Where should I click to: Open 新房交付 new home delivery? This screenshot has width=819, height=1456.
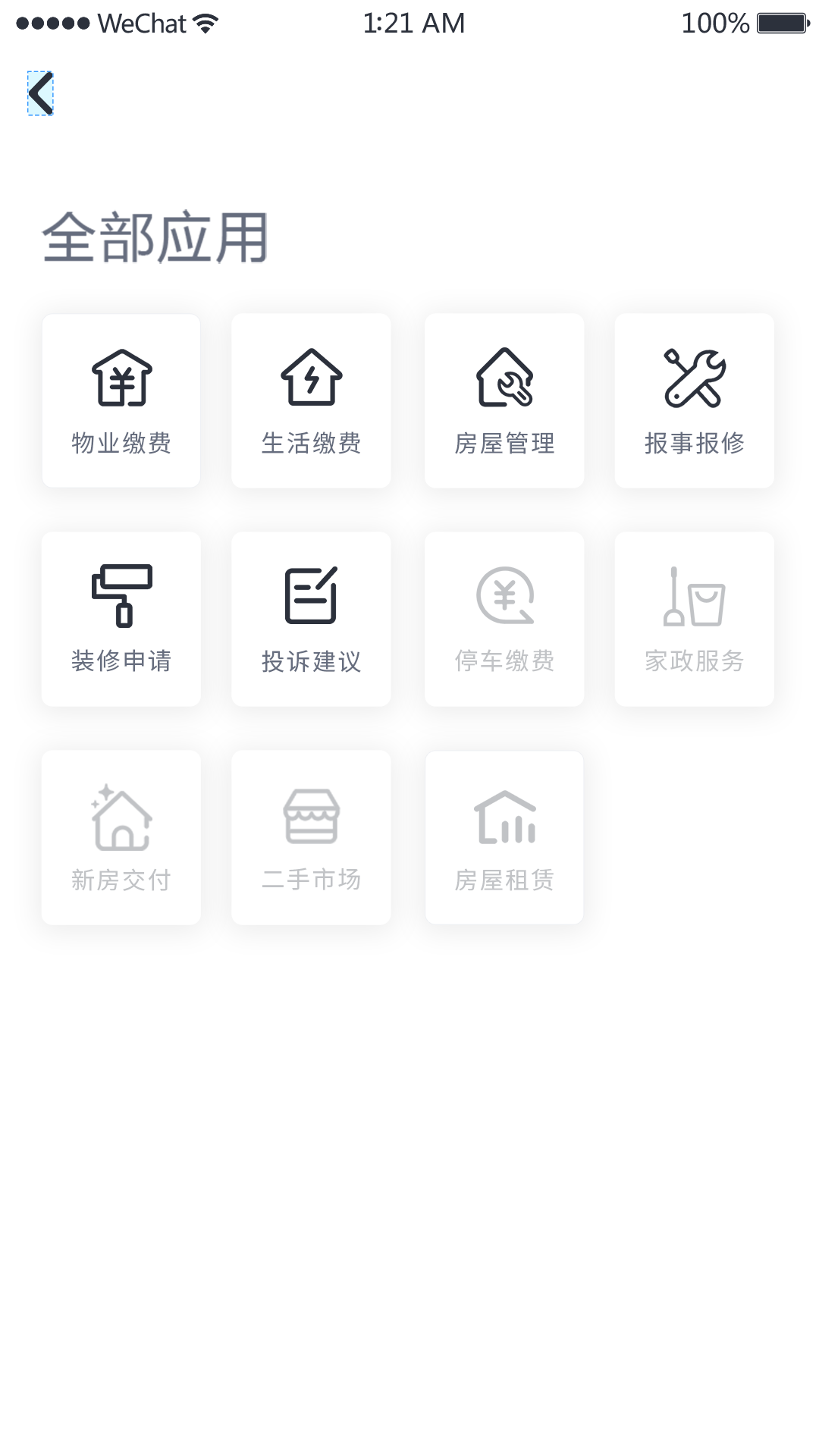pos(121,837)
